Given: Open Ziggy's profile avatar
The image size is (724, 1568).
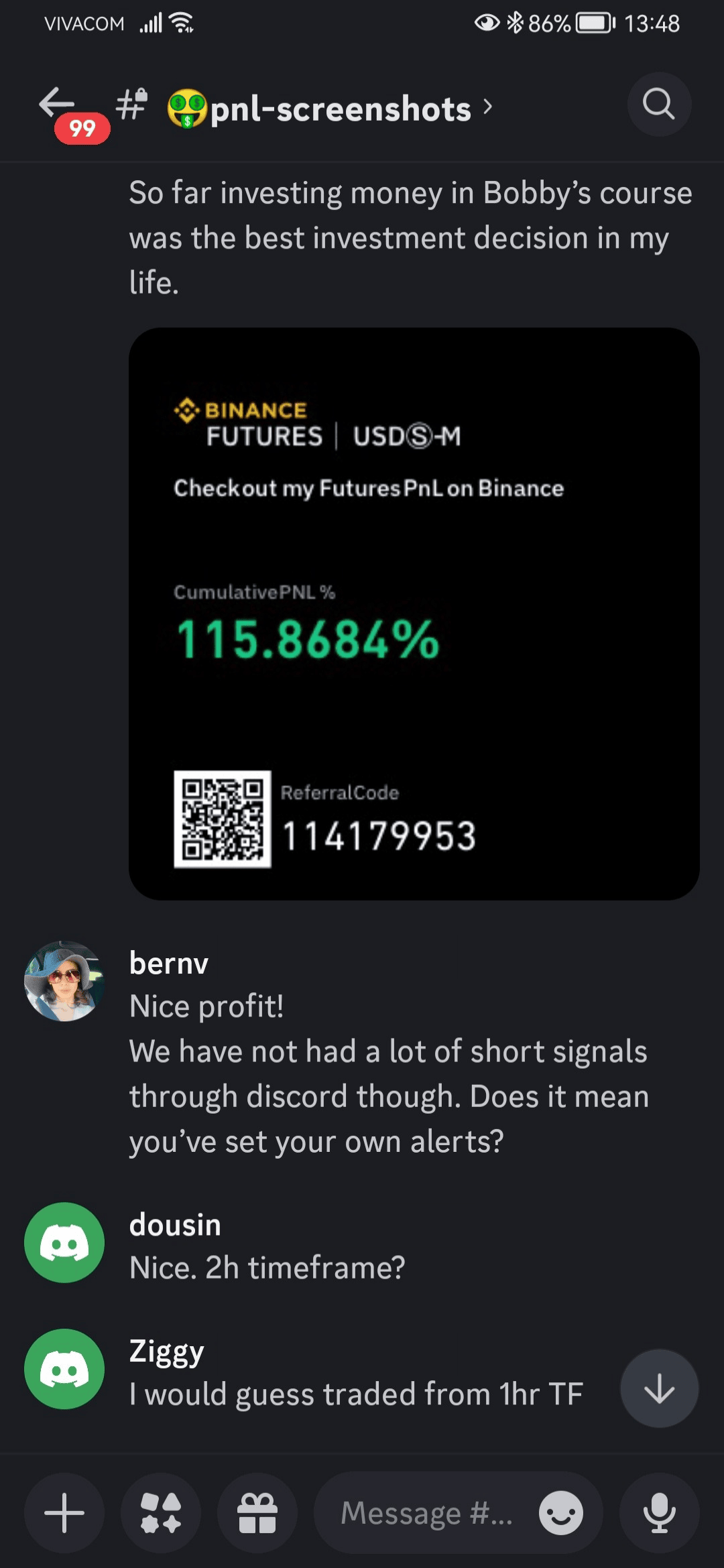Looking at the screenshot, I should [64, 1368].
